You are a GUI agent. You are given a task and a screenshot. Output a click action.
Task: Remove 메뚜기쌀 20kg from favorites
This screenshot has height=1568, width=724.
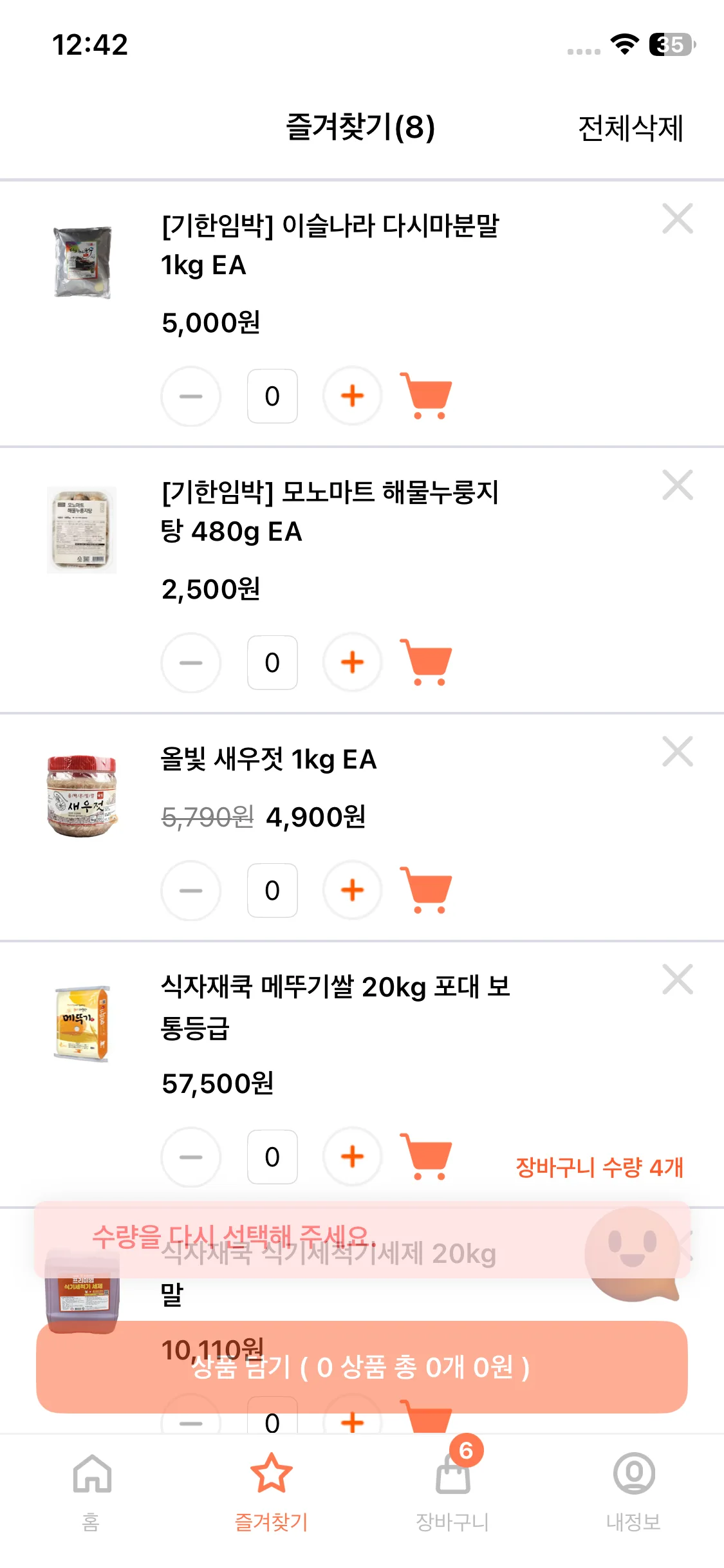pos(677,980)
